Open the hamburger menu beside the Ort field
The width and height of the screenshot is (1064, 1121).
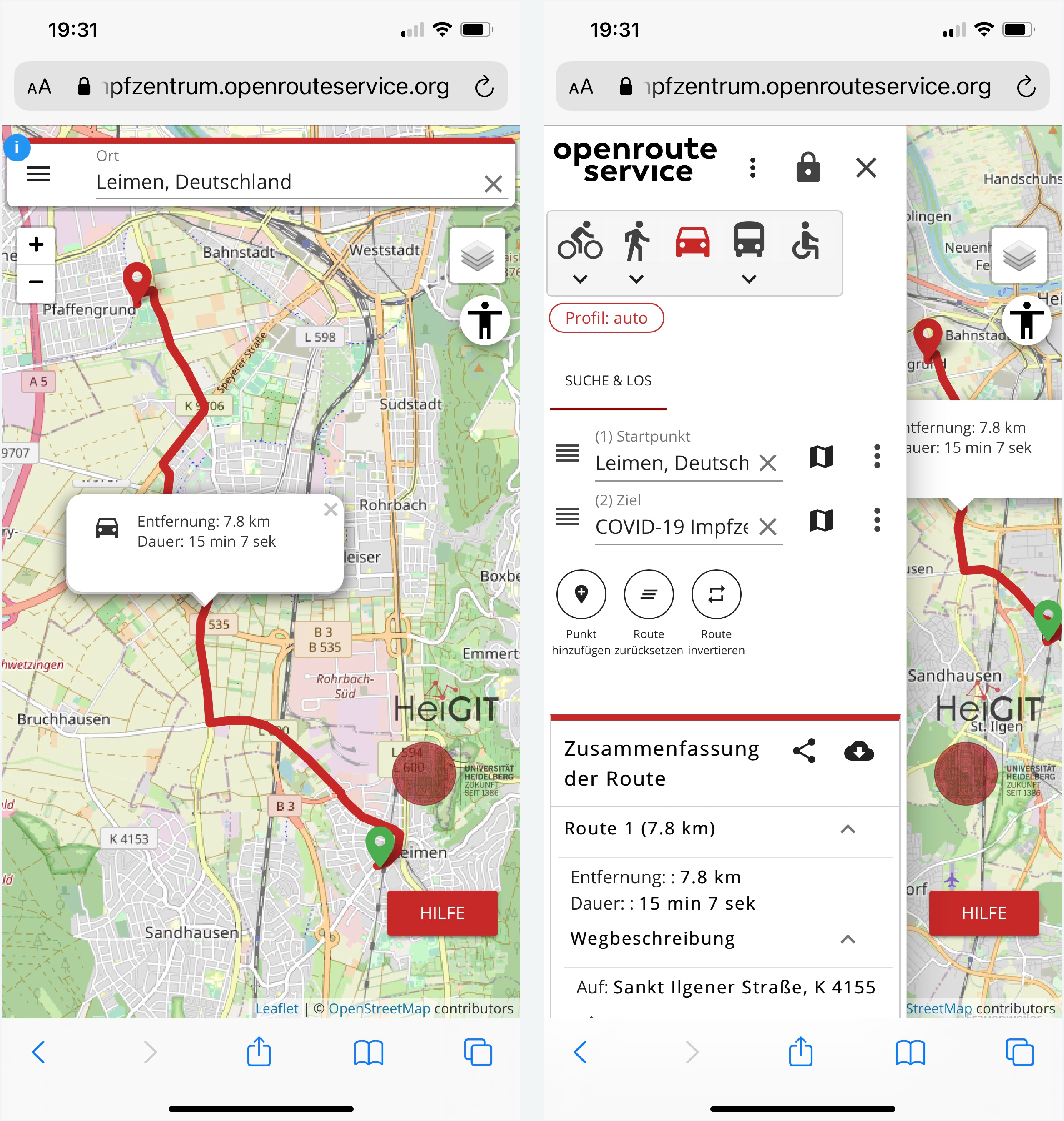pos(38,173)
